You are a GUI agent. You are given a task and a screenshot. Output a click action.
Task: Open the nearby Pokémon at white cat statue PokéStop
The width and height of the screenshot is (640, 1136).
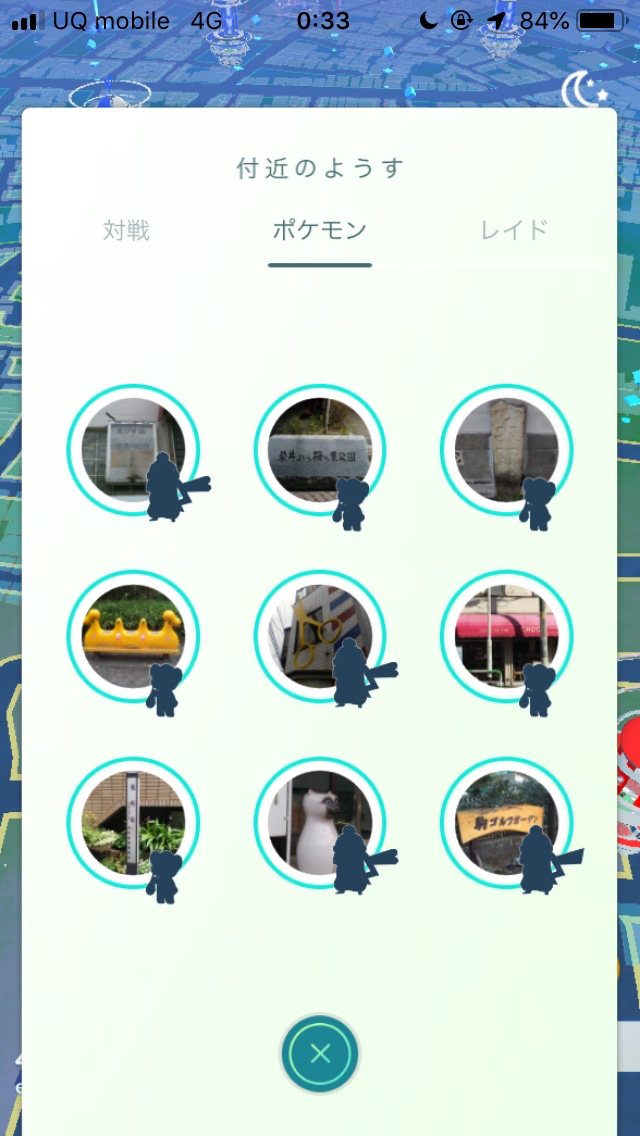point(320,823)
